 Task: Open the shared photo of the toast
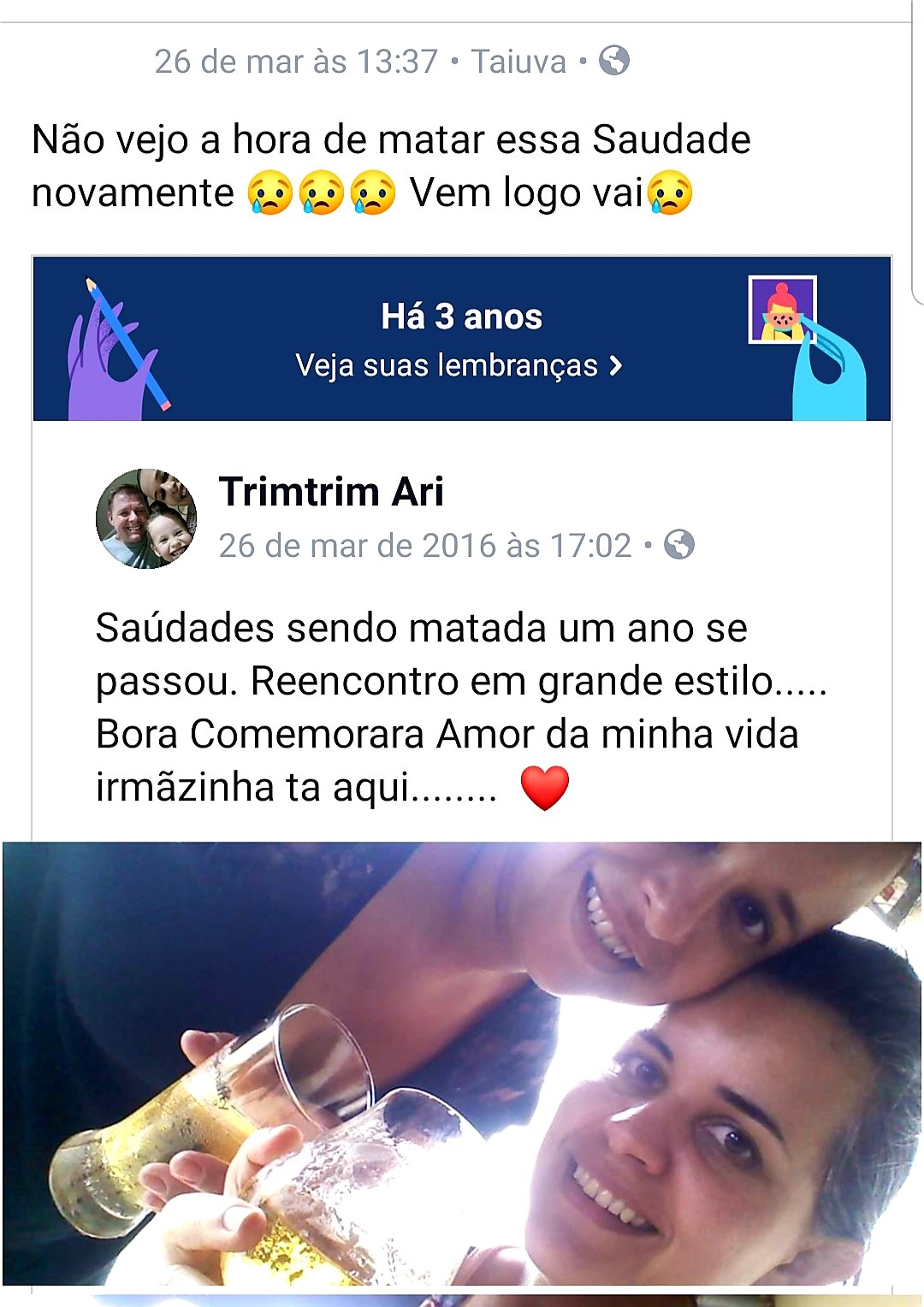(x=462, y=1062)
